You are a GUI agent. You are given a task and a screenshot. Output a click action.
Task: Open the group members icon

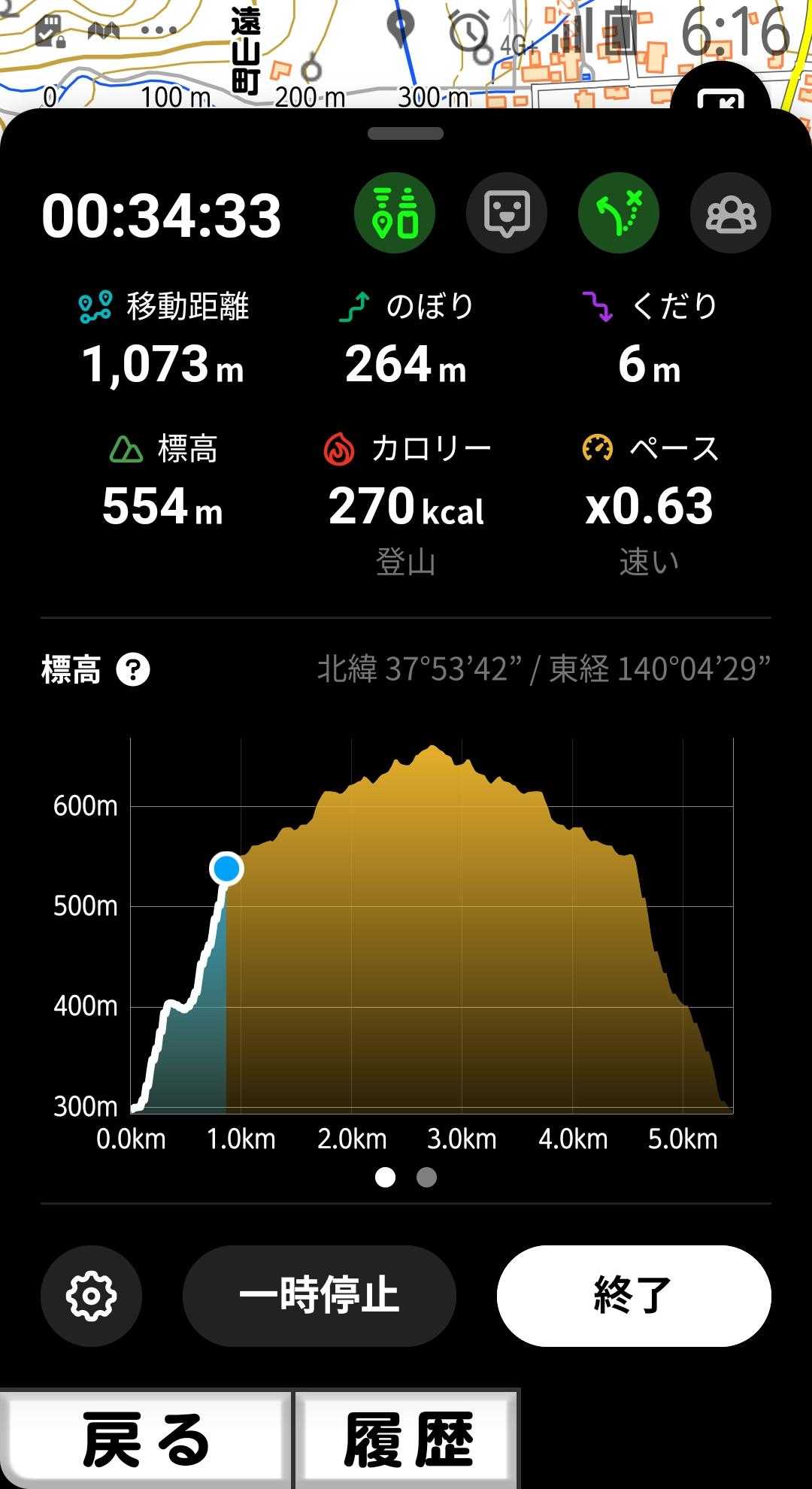click(x=730, y=213)
